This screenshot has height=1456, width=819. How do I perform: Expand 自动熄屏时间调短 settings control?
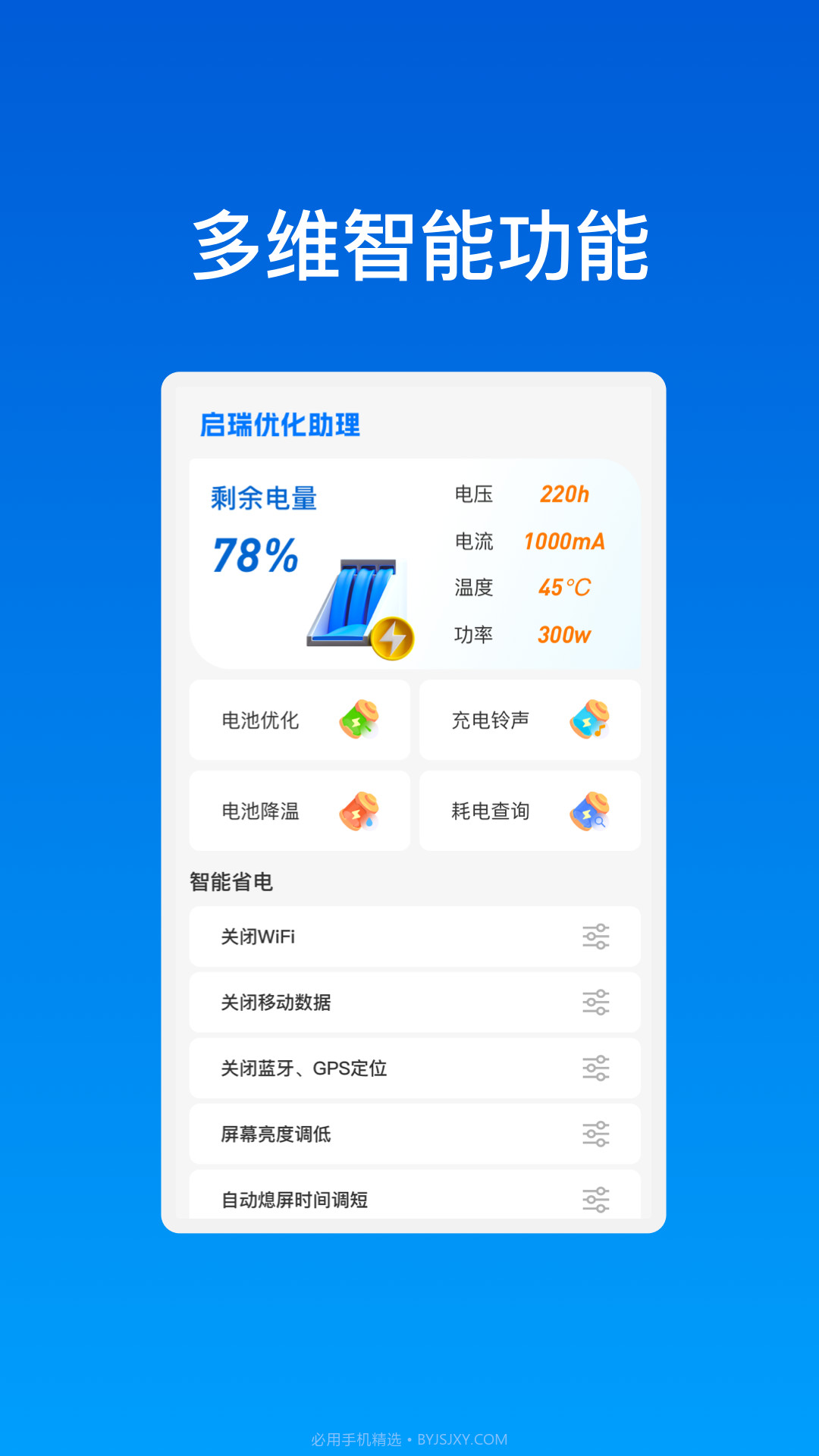tap(596, 1199)
